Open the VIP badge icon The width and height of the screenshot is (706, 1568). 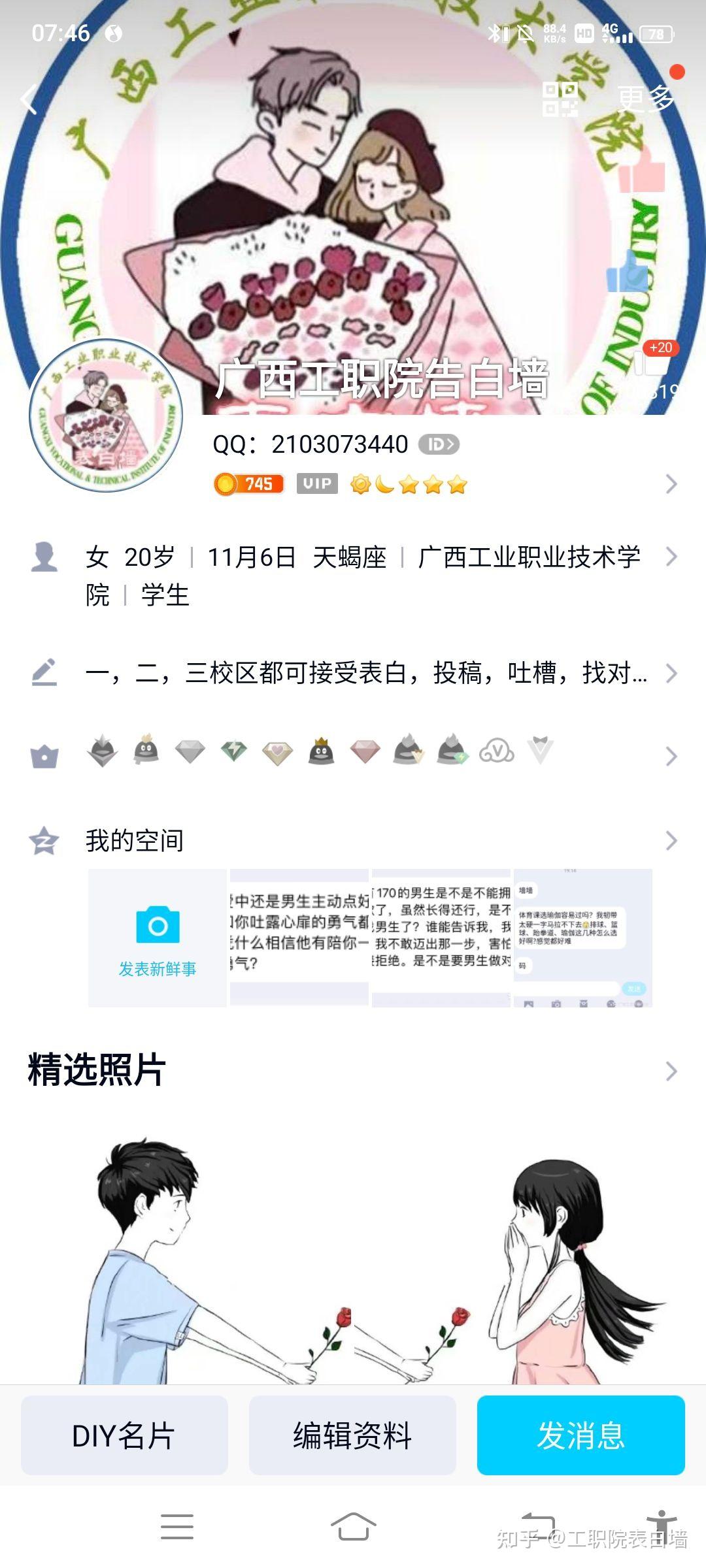coord(316,483)
